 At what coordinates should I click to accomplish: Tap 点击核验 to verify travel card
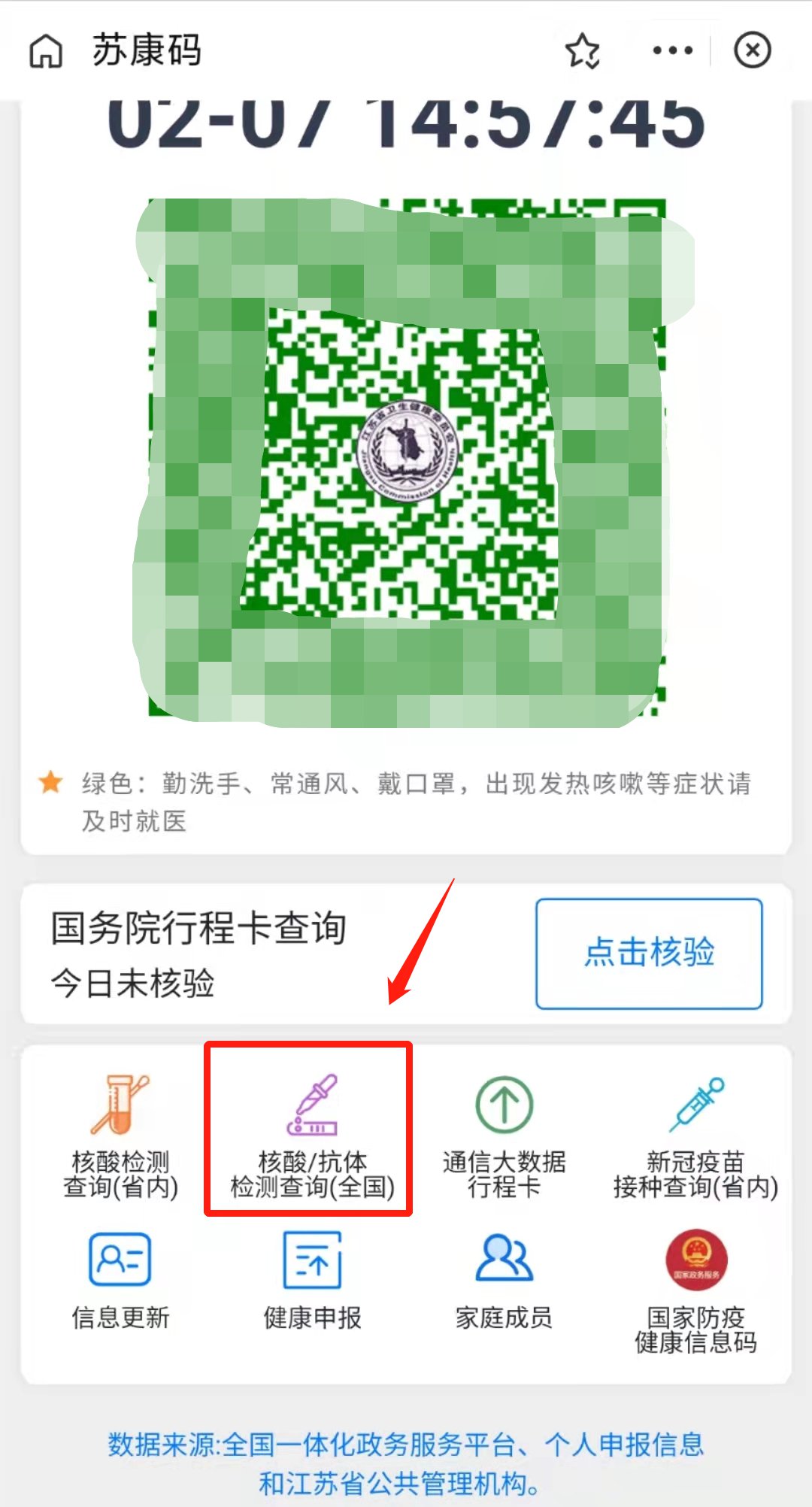pos(649,953)
